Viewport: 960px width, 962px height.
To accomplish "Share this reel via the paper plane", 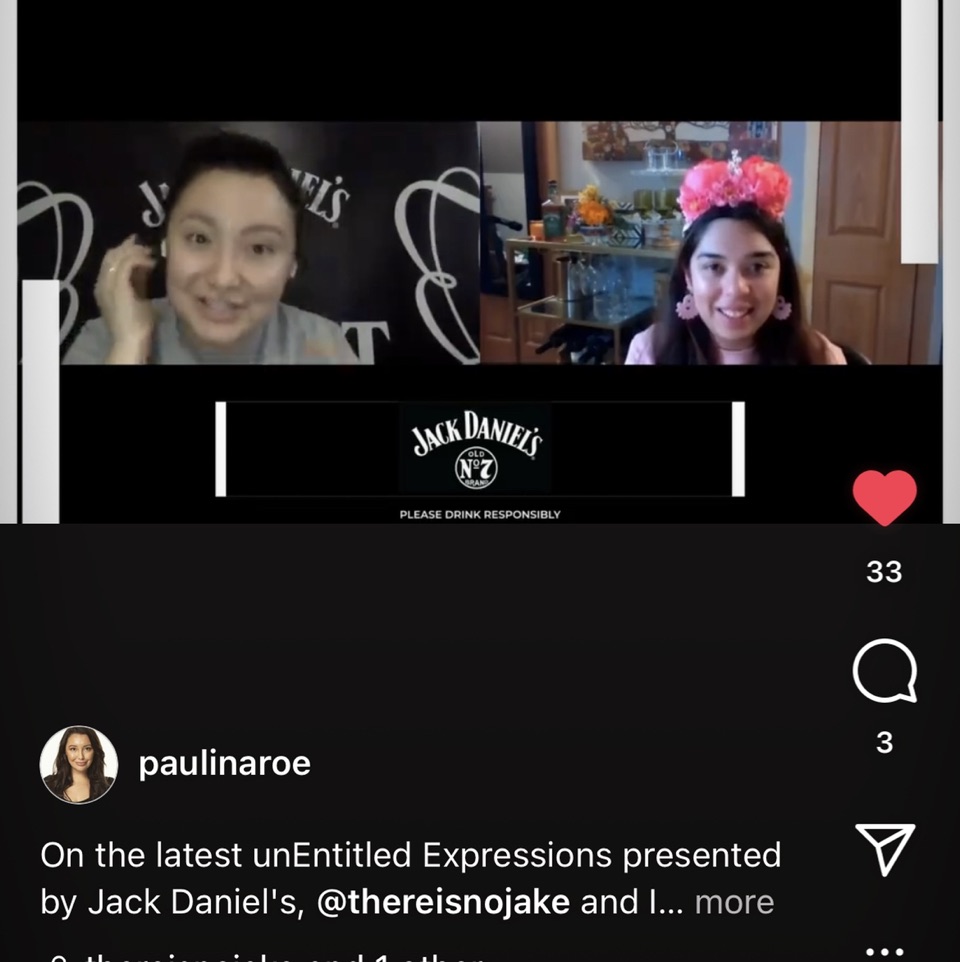I will 884,849.
